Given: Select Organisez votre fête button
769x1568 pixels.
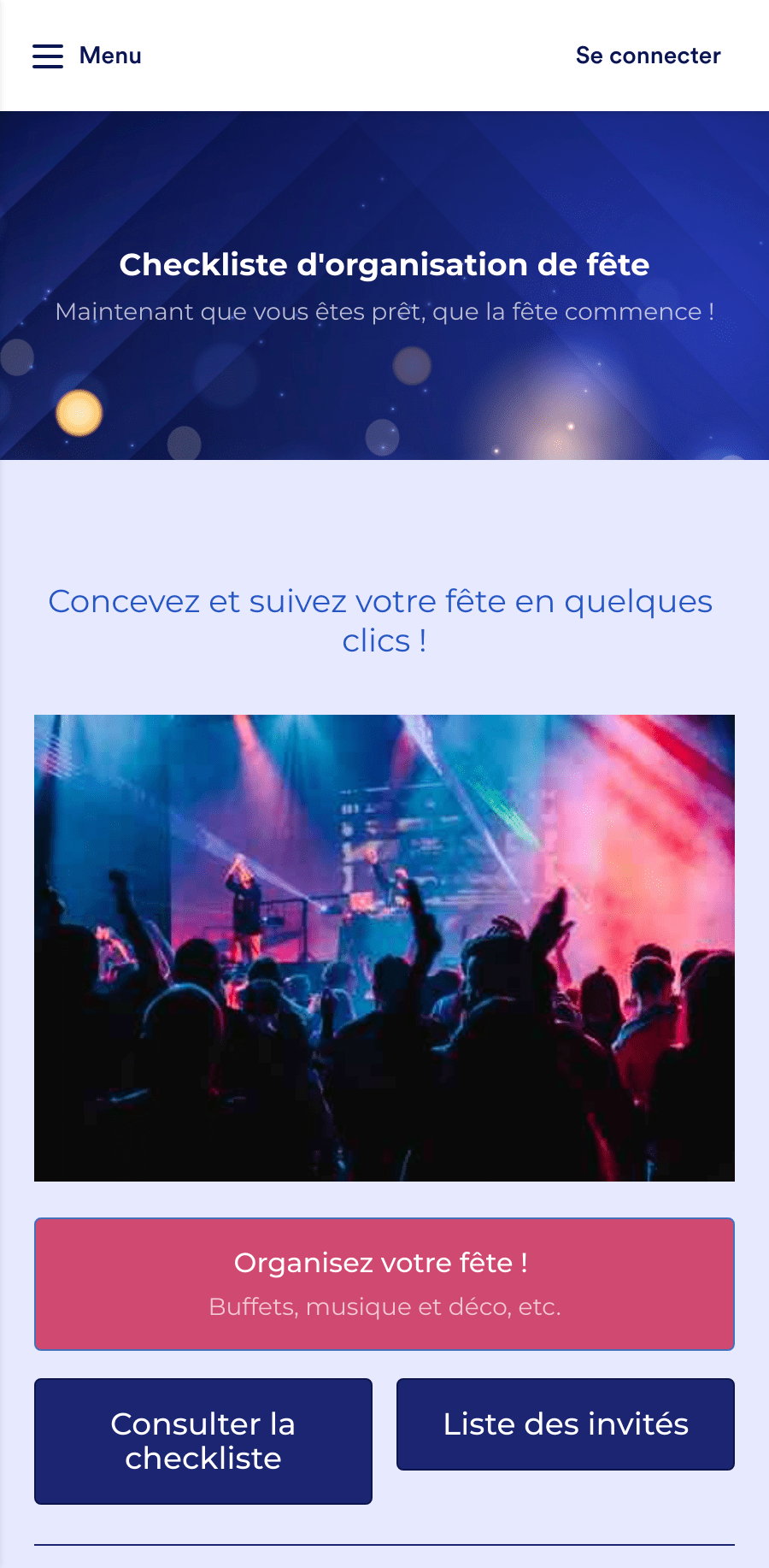Looking at the screenshot, I should pos(384,1283).
